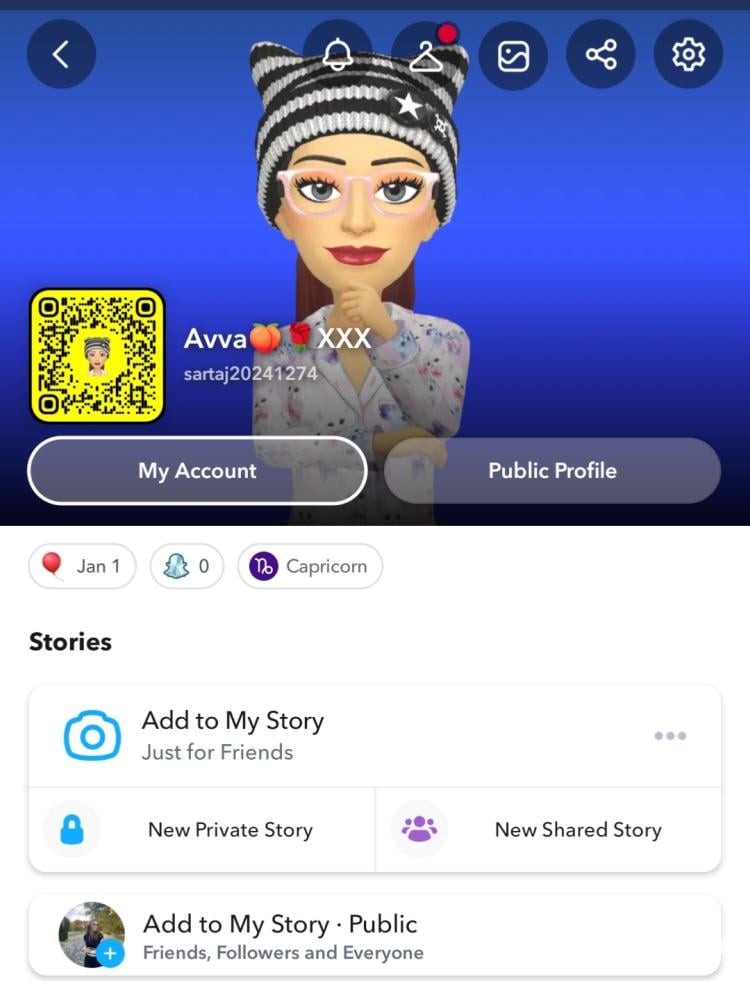Open the Bitmoji outfit hanger icon
Screen dimensions: 750x981
(426, 54)
